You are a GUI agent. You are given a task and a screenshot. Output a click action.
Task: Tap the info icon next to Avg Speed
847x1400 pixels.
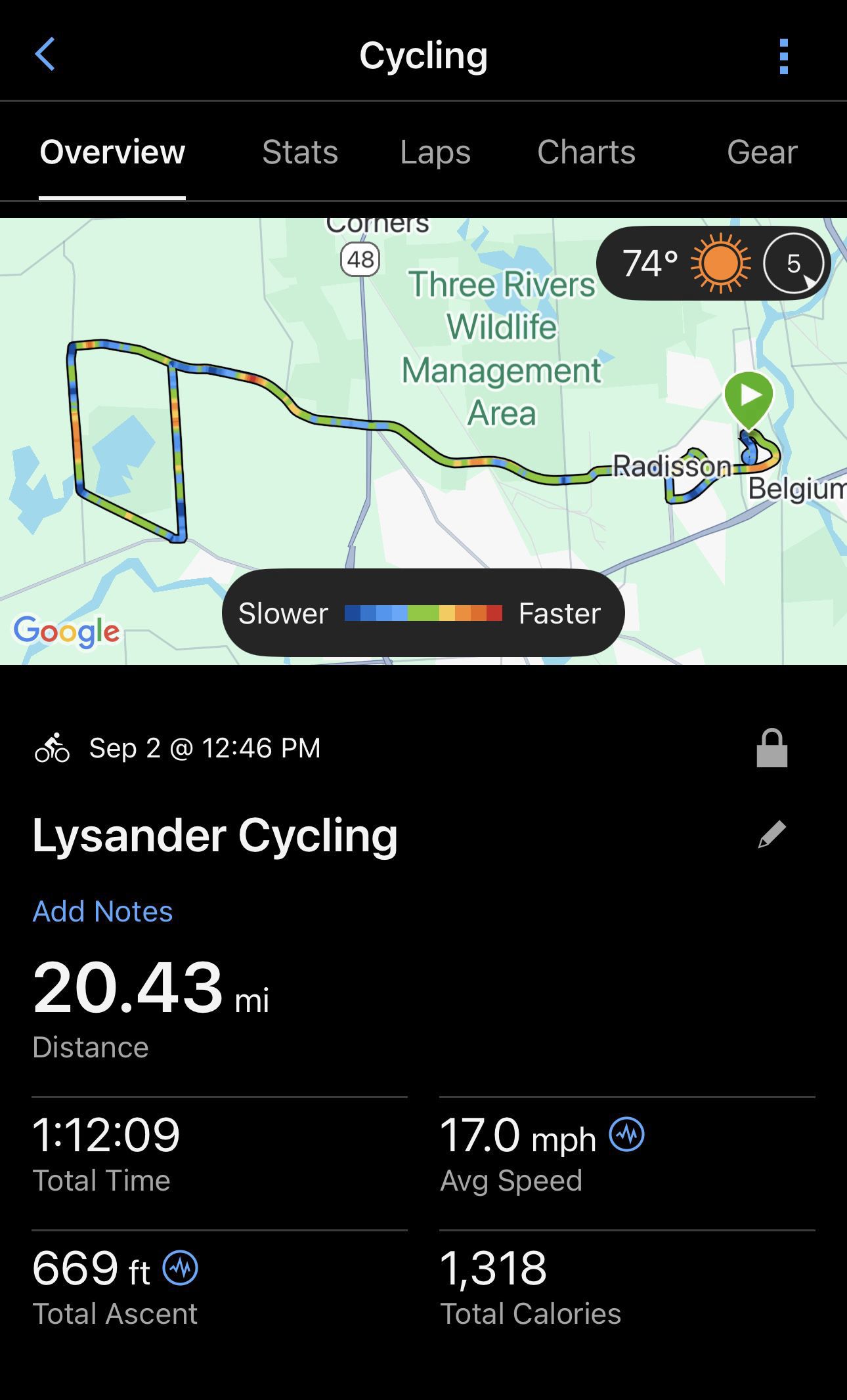[627, 1134]
